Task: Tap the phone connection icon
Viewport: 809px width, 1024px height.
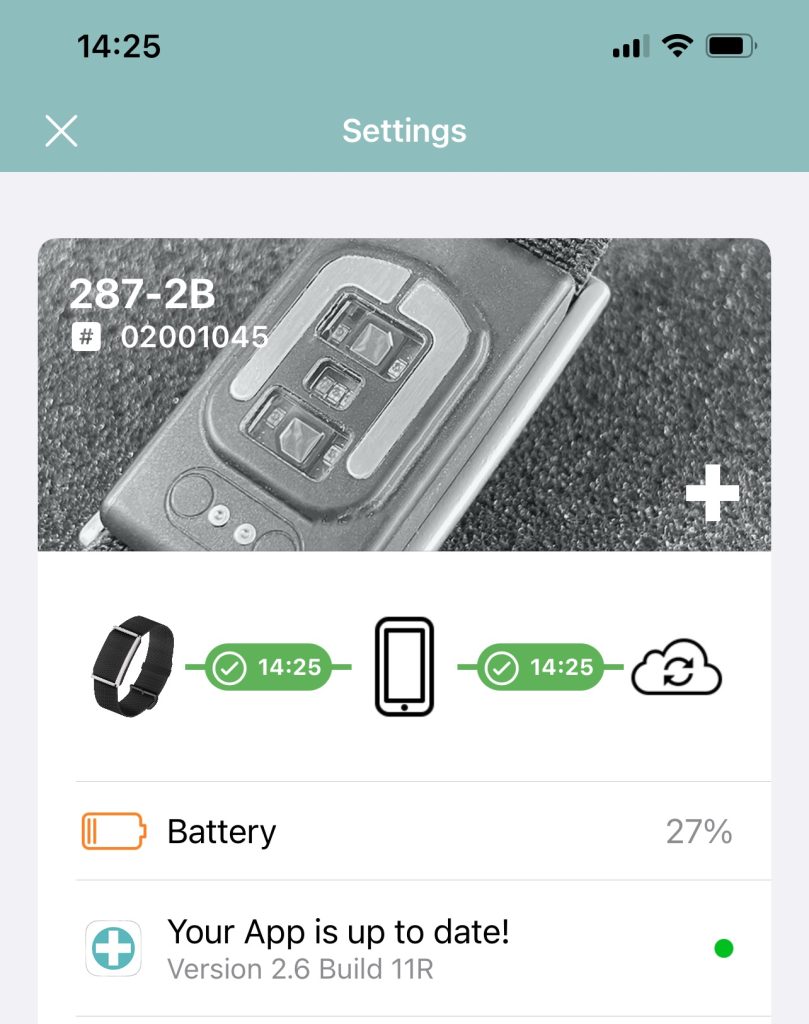Action: [x=404, y=667]
